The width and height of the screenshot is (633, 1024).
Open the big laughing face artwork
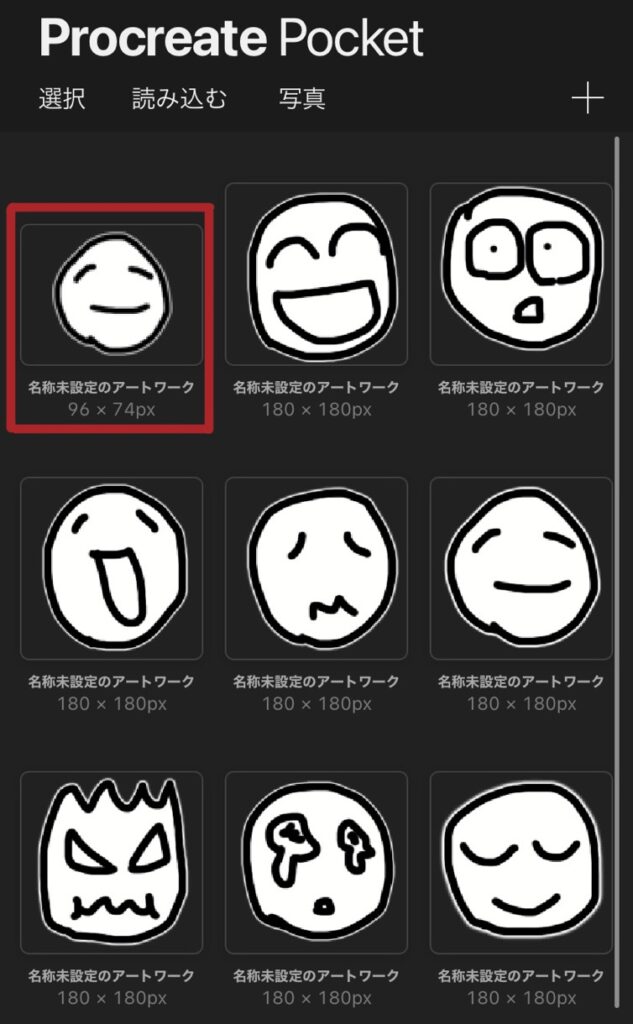(x=316, y=274)
